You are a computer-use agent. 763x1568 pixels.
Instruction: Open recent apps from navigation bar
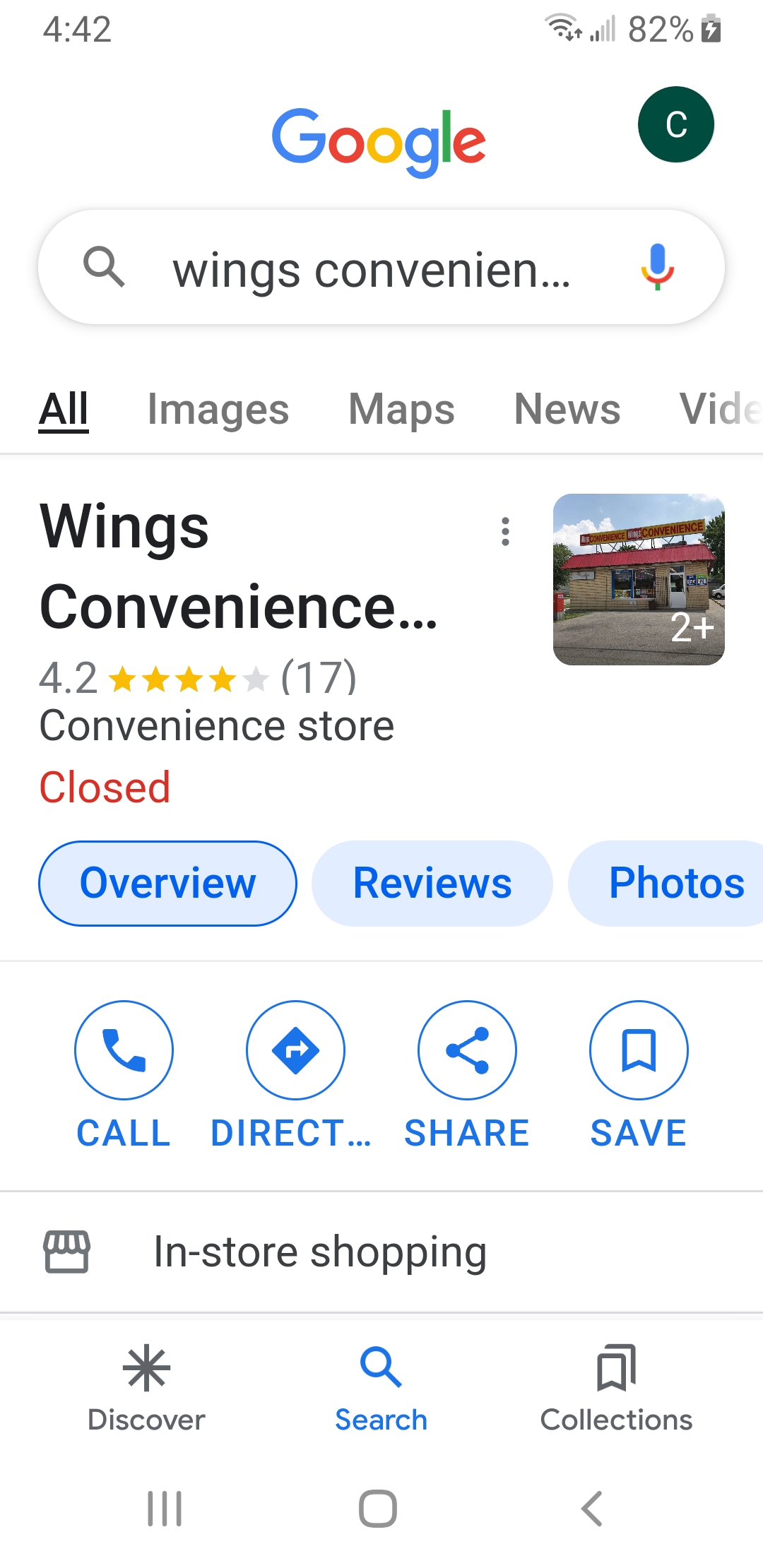click(165, 1509)
